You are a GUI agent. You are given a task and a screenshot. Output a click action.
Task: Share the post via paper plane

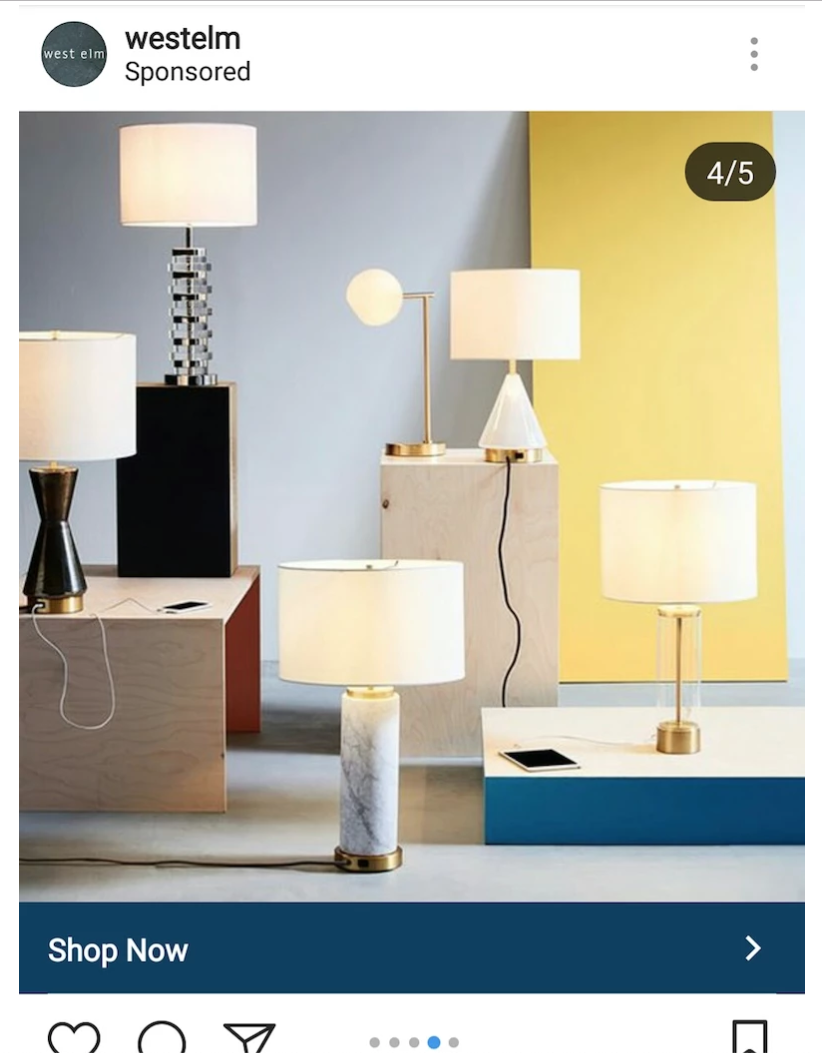(248, 1038)
